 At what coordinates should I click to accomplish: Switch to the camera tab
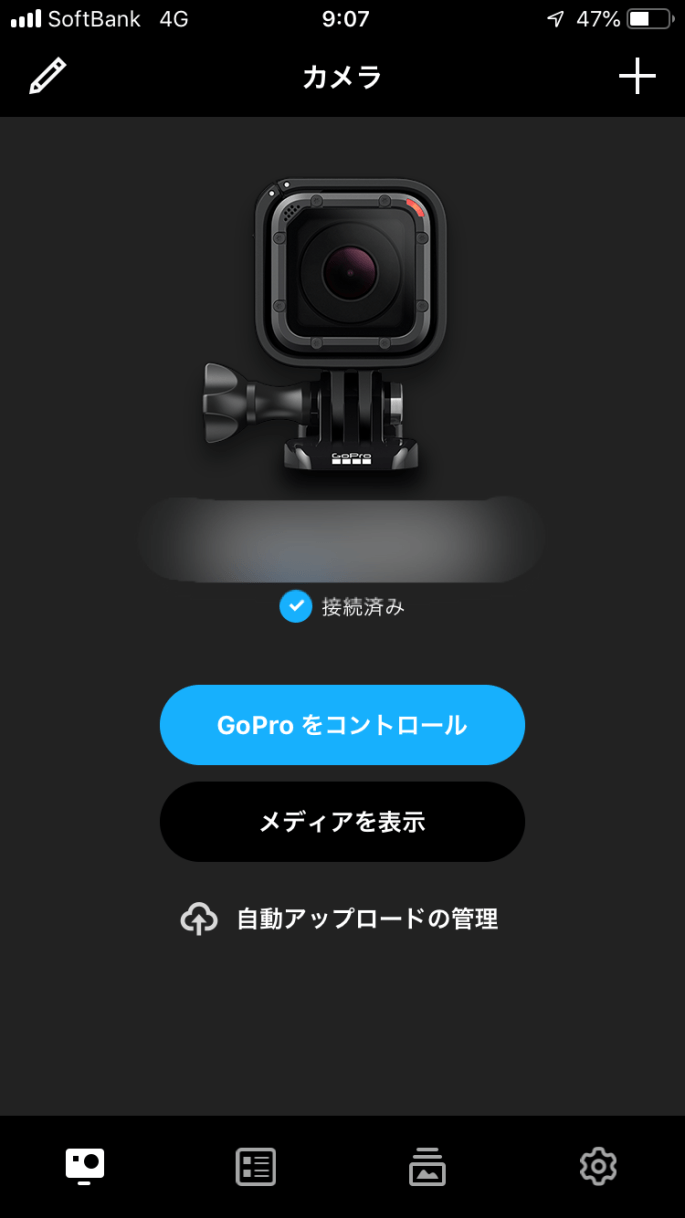pos(85,1166)
